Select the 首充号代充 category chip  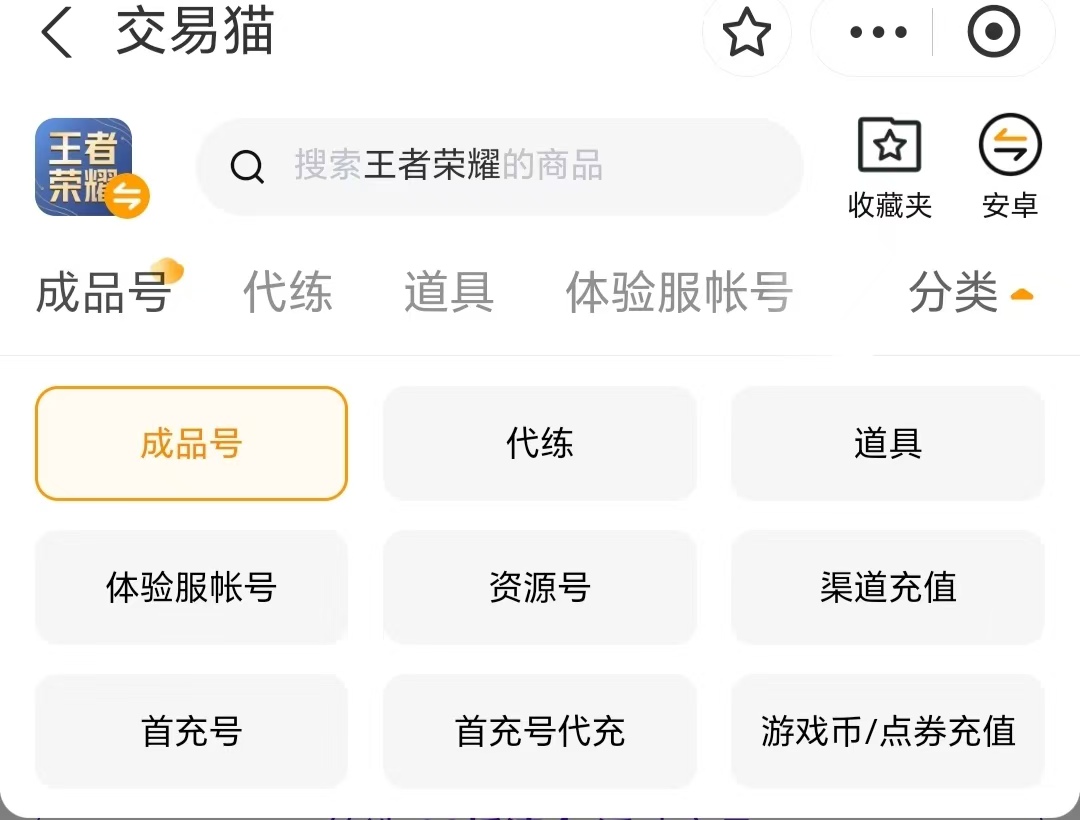tap(539, 731)
